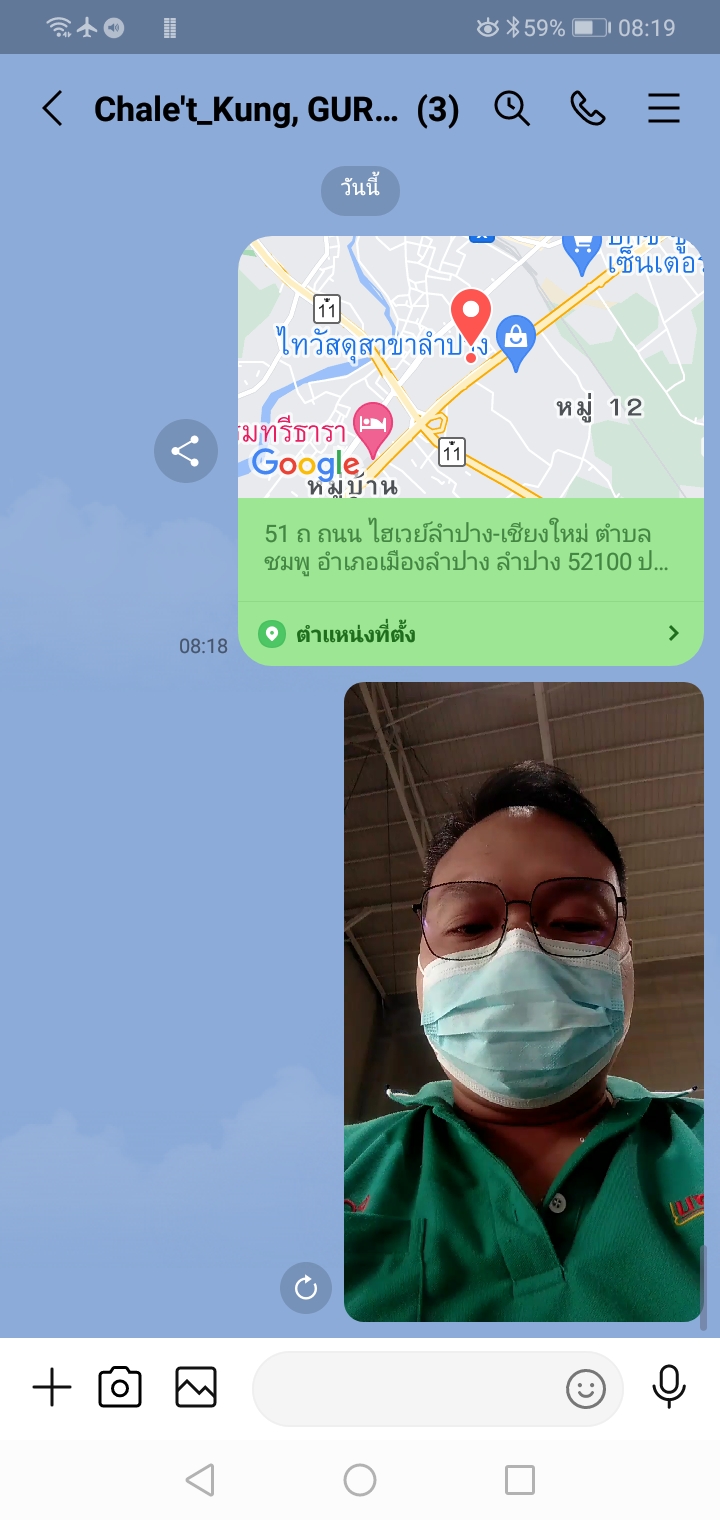Record a voice message
Screen dimensions: 720x1520
pyautogui.click(x=668, y=1388)
